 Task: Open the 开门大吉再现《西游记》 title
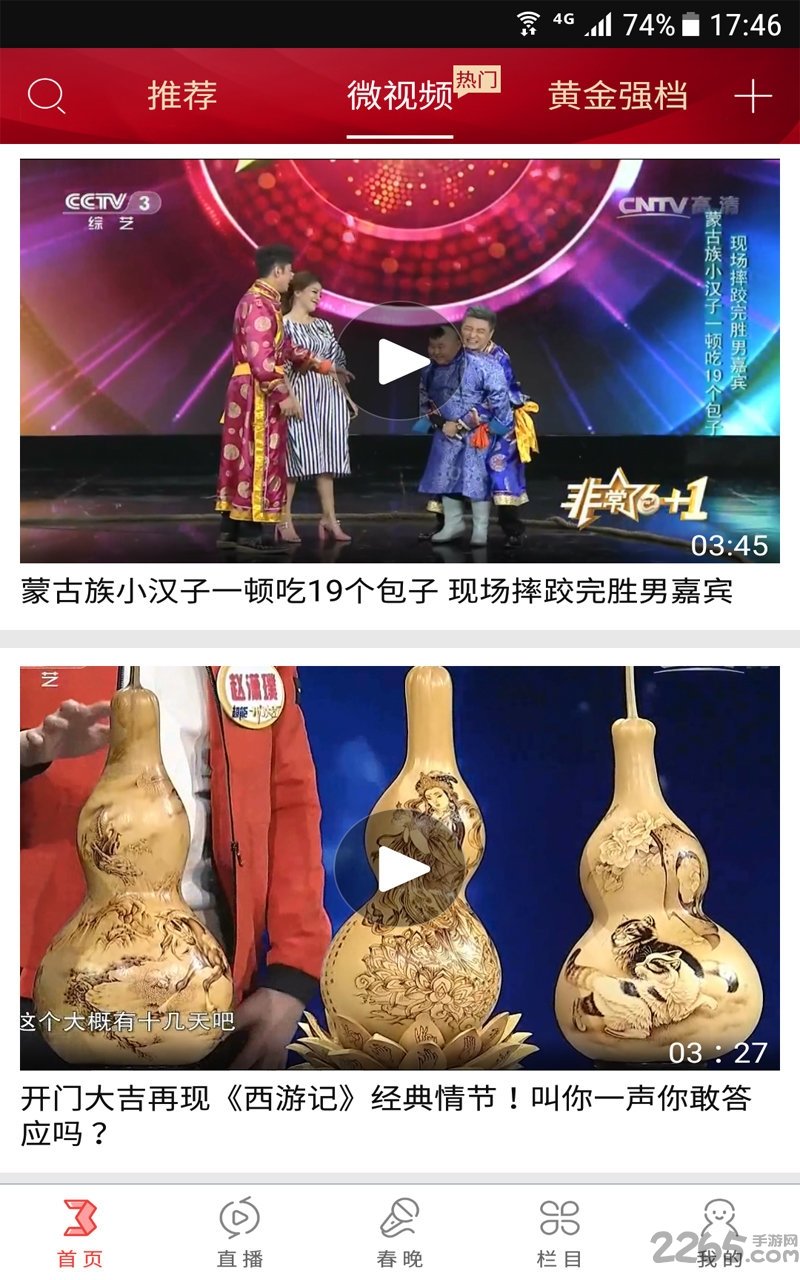[x=385, y=1116]
